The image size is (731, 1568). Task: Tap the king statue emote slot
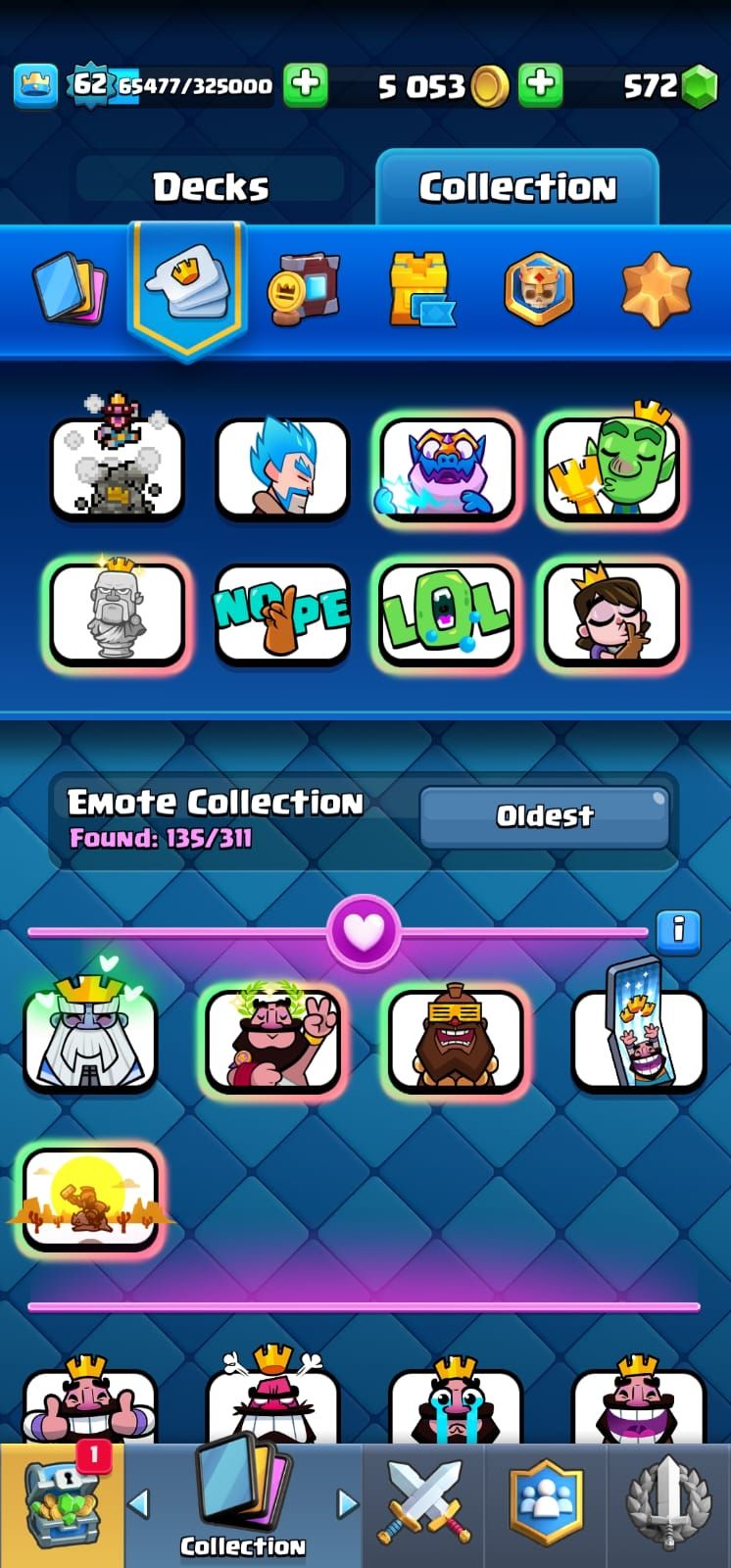coord(118,614)
